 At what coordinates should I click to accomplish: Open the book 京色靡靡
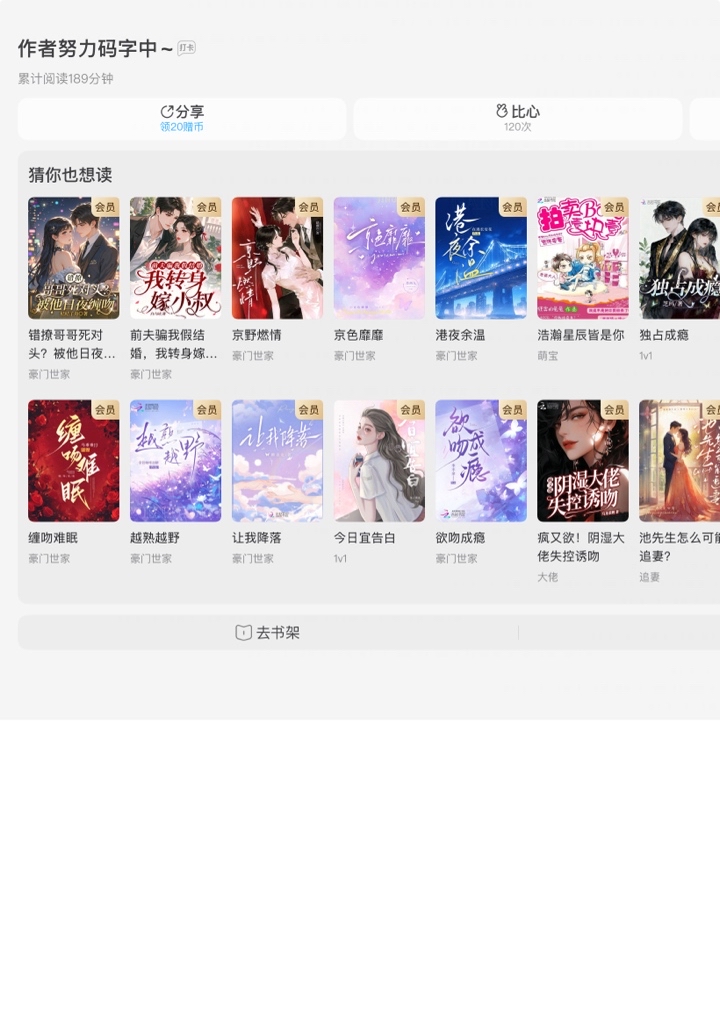tap(379, 258)
